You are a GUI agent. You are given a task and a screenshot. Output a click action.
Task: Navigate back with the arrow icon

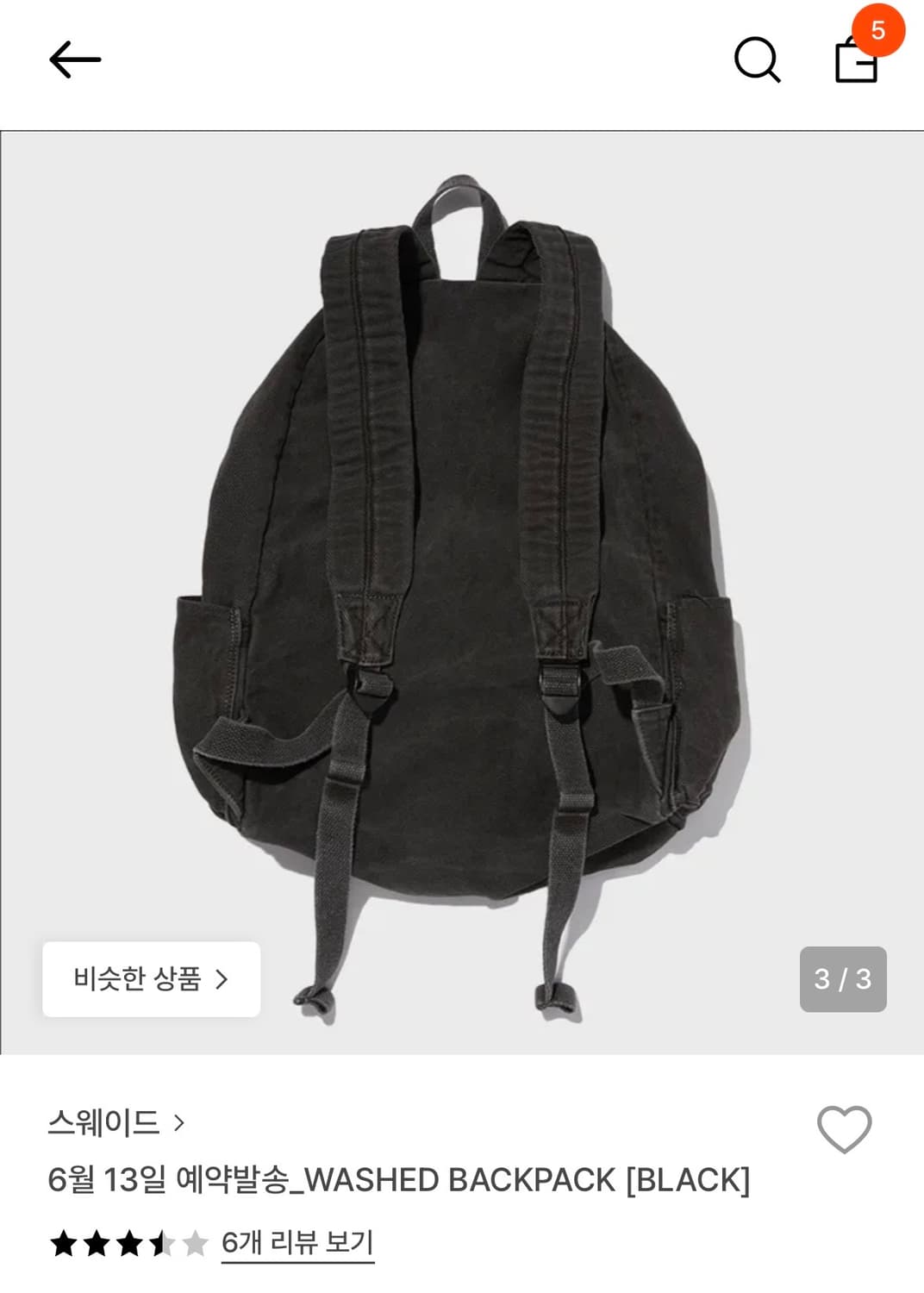point(73,59)
